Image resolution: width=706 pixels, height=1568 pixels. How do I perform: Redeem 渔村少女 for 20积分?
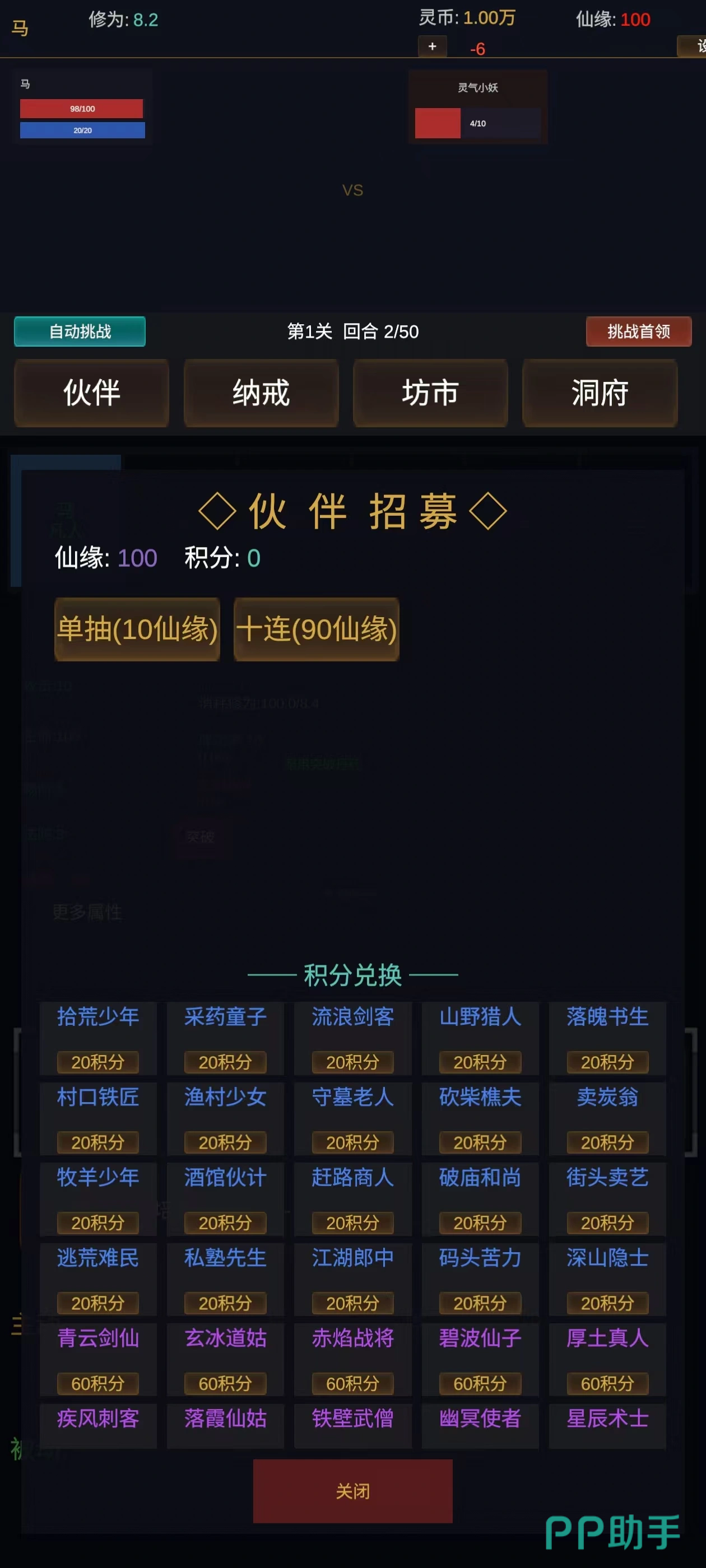tap(225, 1142)
